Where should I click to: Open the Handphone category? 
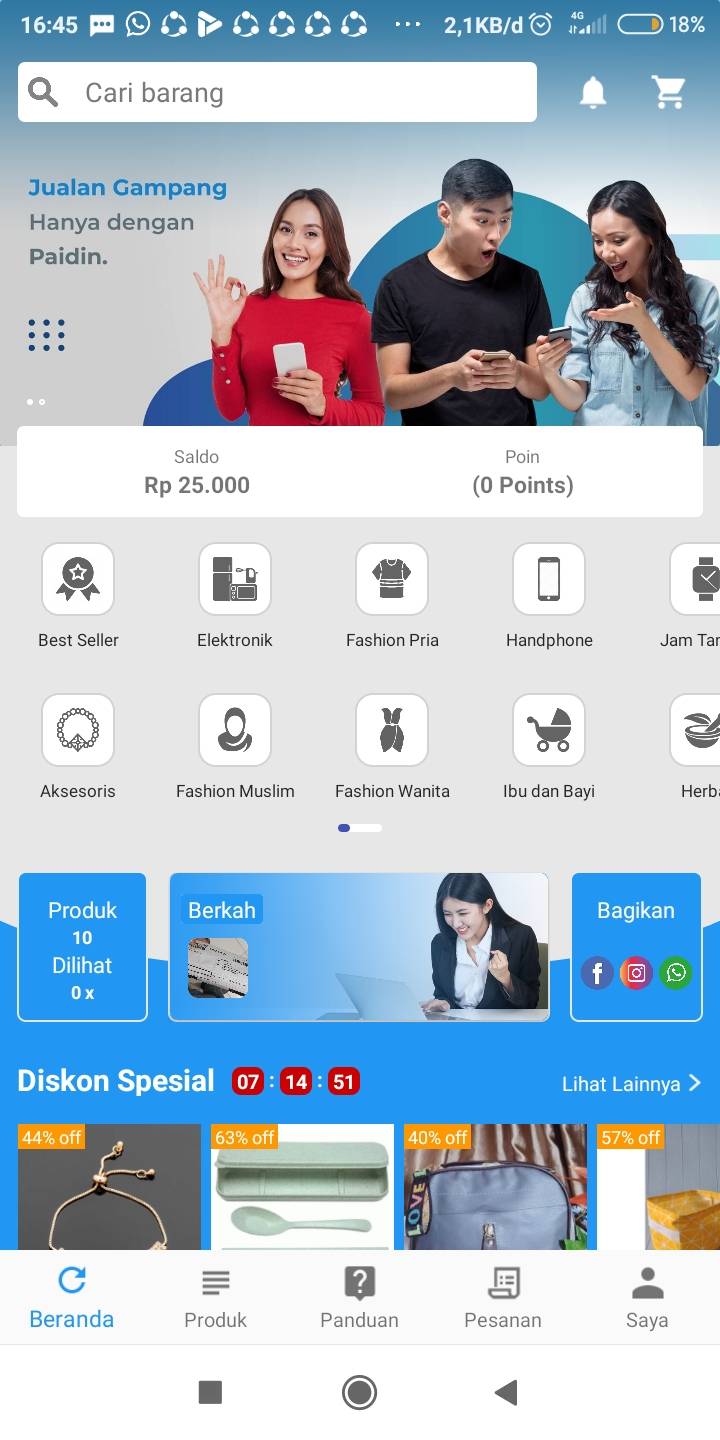click(549, 596)
